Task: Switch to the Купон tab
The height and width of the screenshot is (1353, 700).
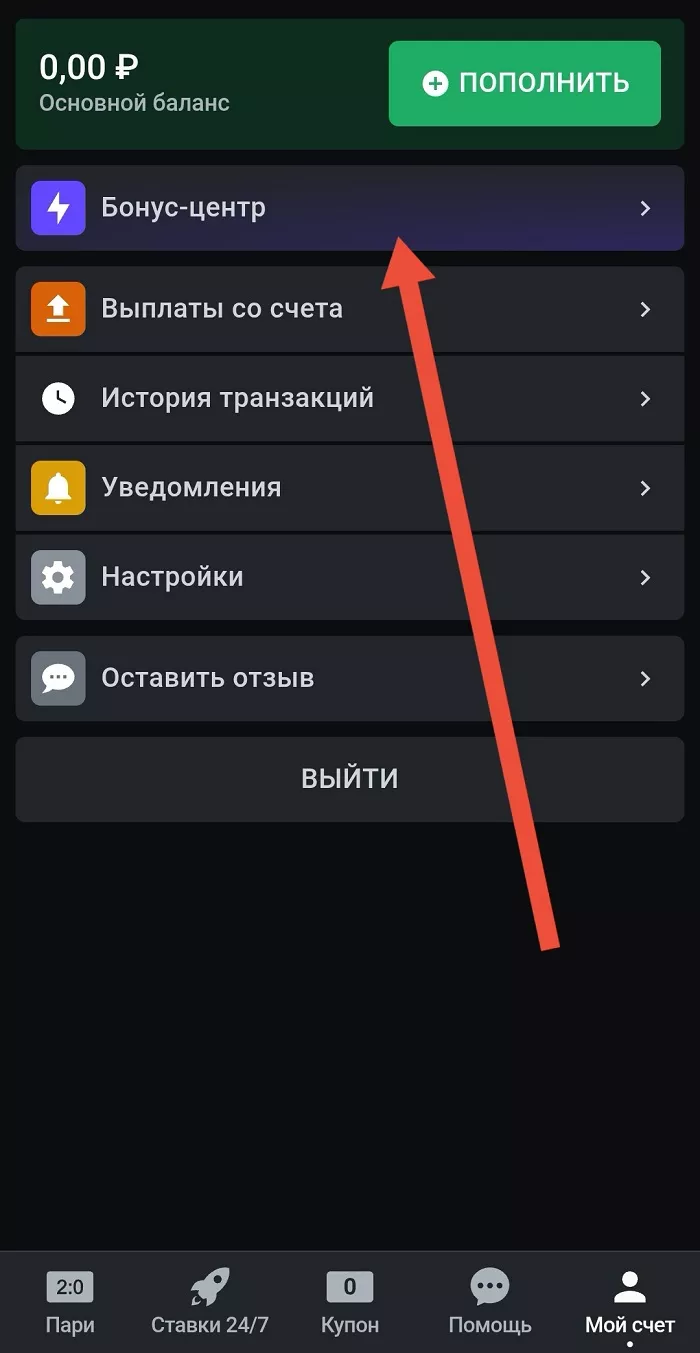Action: pos(350,1302)
